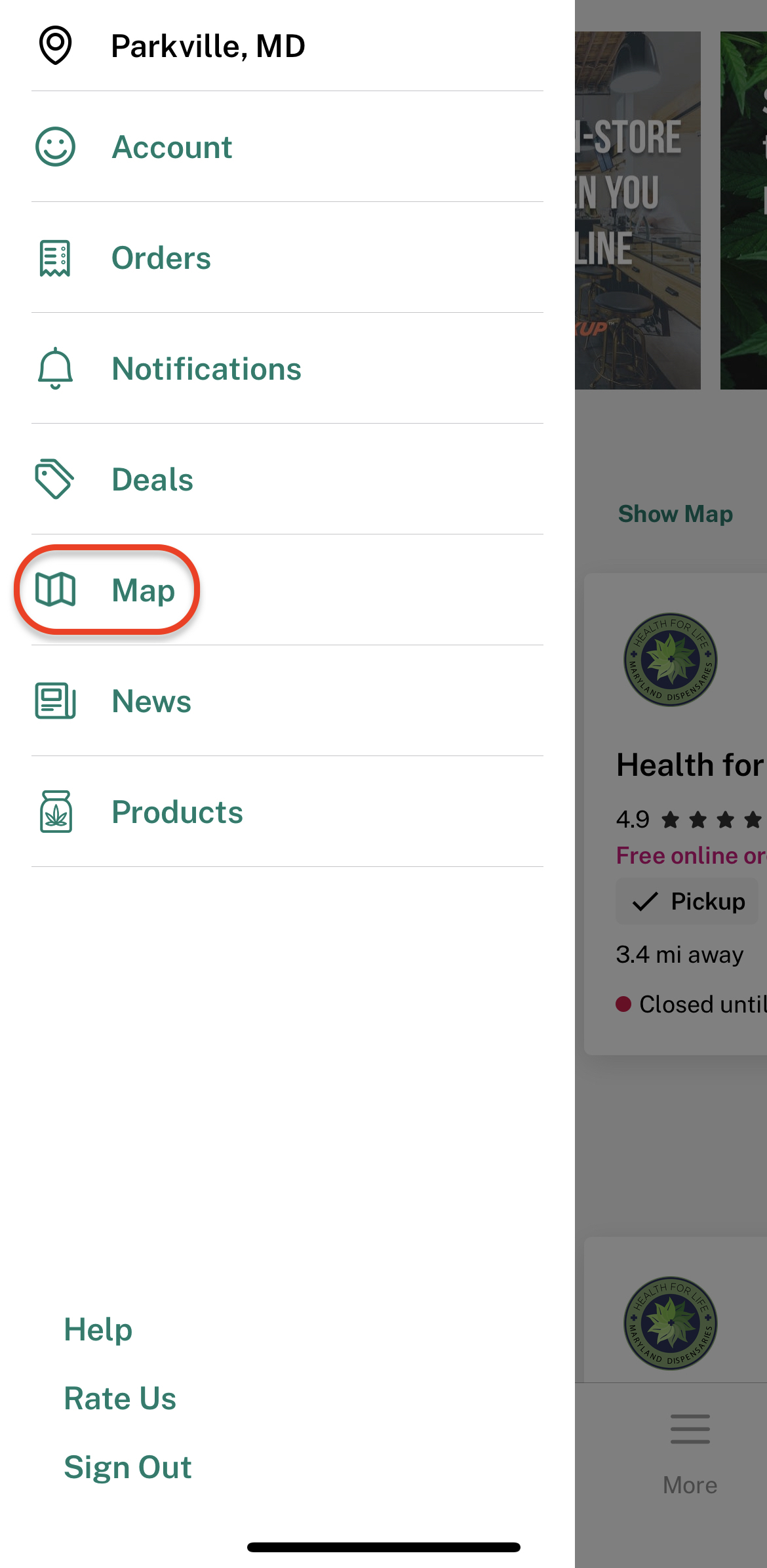Open the Account menu item
Image resolution: width=767 pixels, height=1568 pixels.
coord(287,147)
